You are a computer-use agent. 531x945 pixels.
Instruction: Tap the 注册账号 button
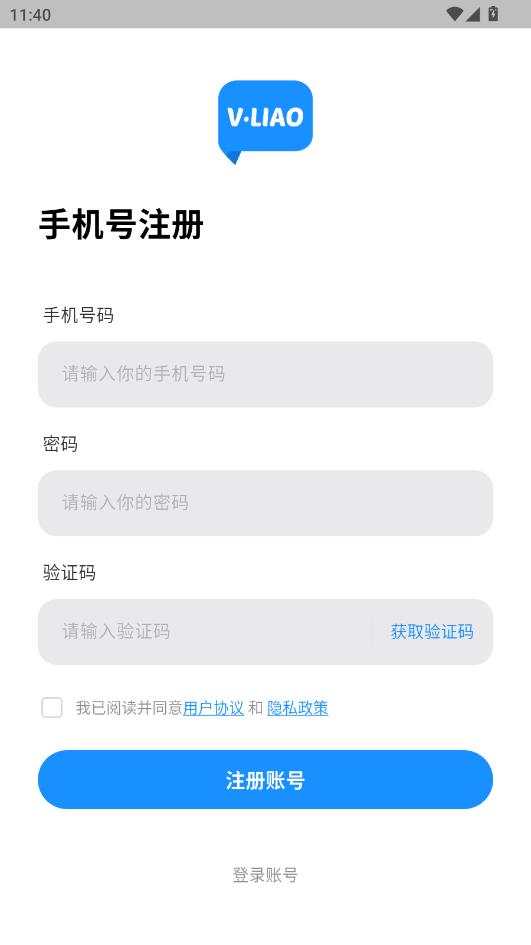[265, 780]
